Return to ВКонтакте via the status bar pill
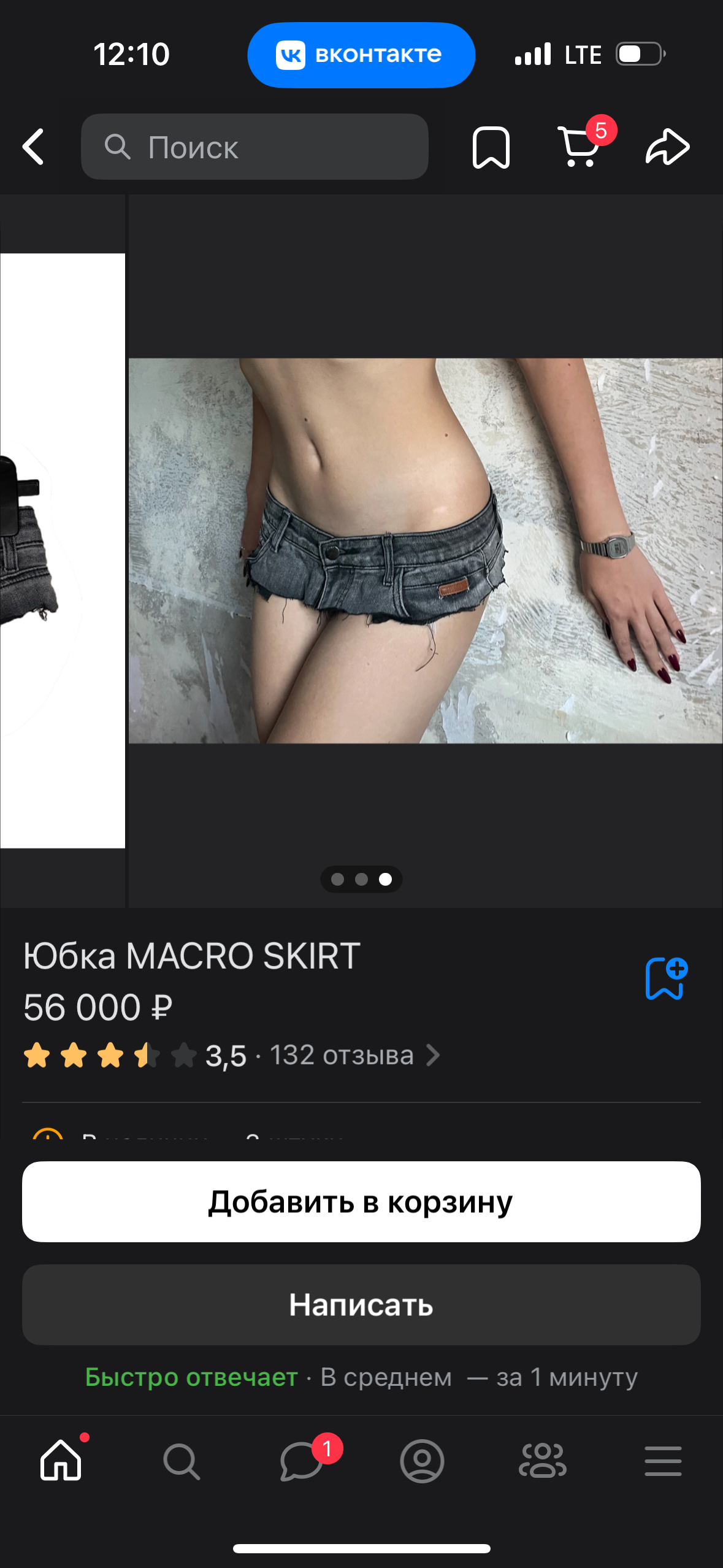 [361, 55]
